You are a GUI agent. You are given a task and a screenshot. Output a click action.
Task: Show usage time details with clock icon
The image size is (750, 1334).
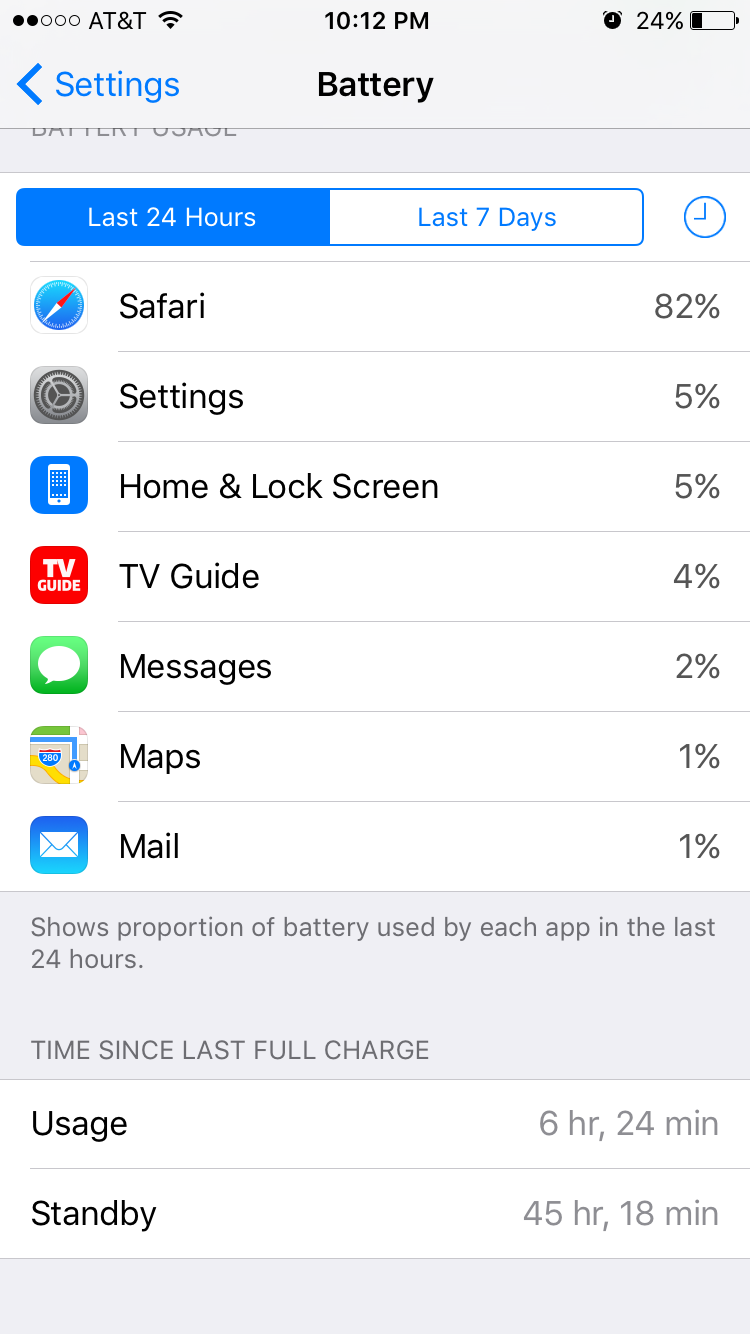[704, 217]
